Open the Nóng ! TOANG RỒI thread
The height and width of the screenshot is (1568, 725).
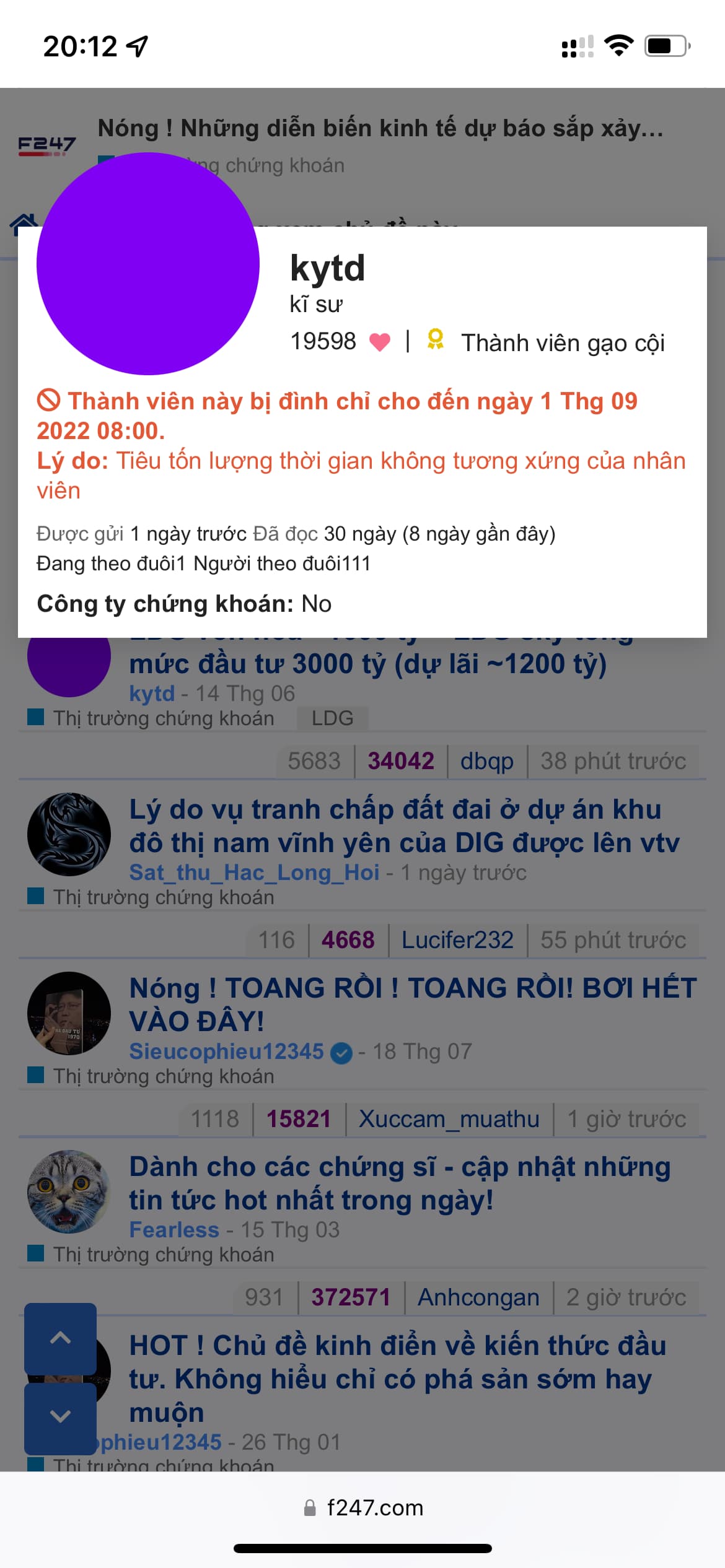(x=412, y=1004)
